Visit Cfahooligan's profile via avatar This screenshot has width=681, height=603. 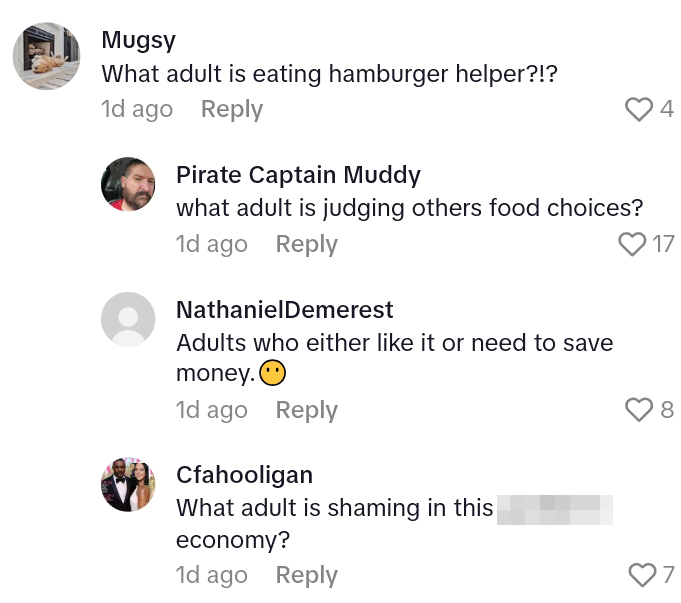tap(128, 484)
